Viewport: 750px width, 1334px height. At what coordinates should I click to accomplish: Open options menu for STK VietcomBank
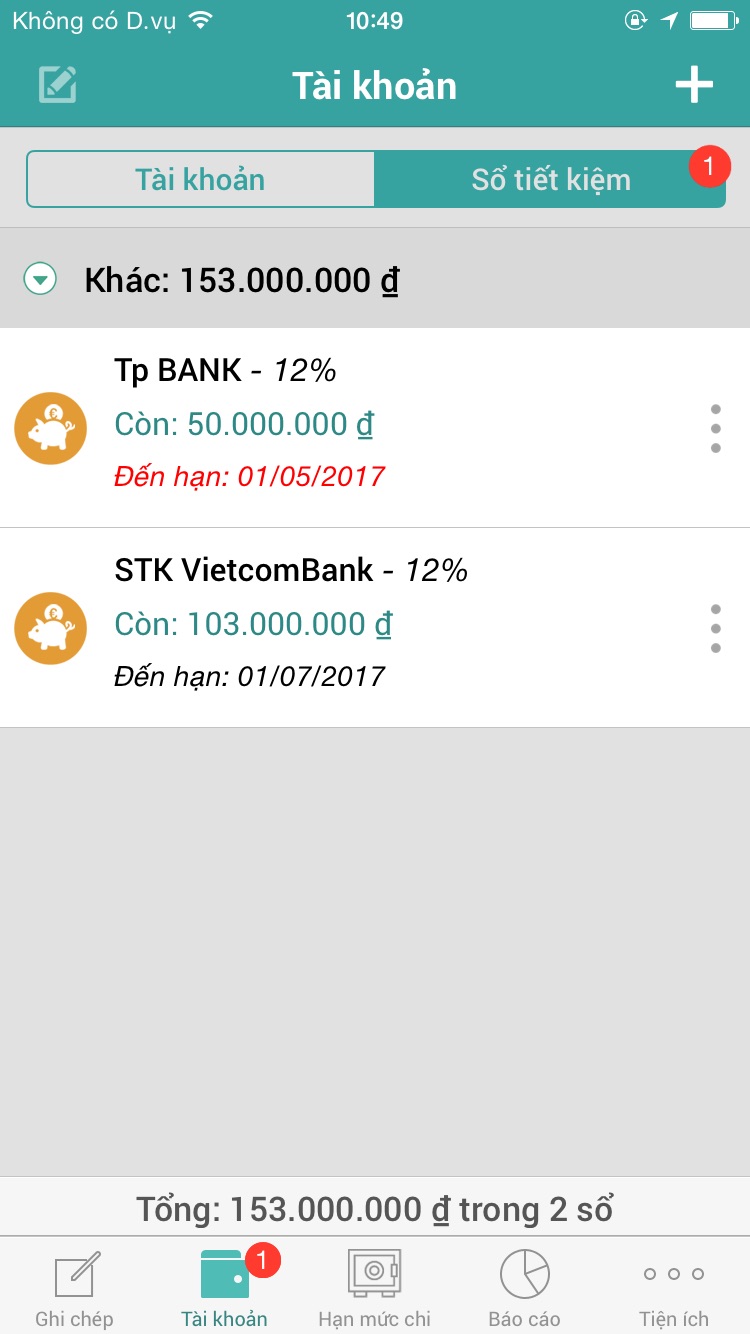(715, 628)
